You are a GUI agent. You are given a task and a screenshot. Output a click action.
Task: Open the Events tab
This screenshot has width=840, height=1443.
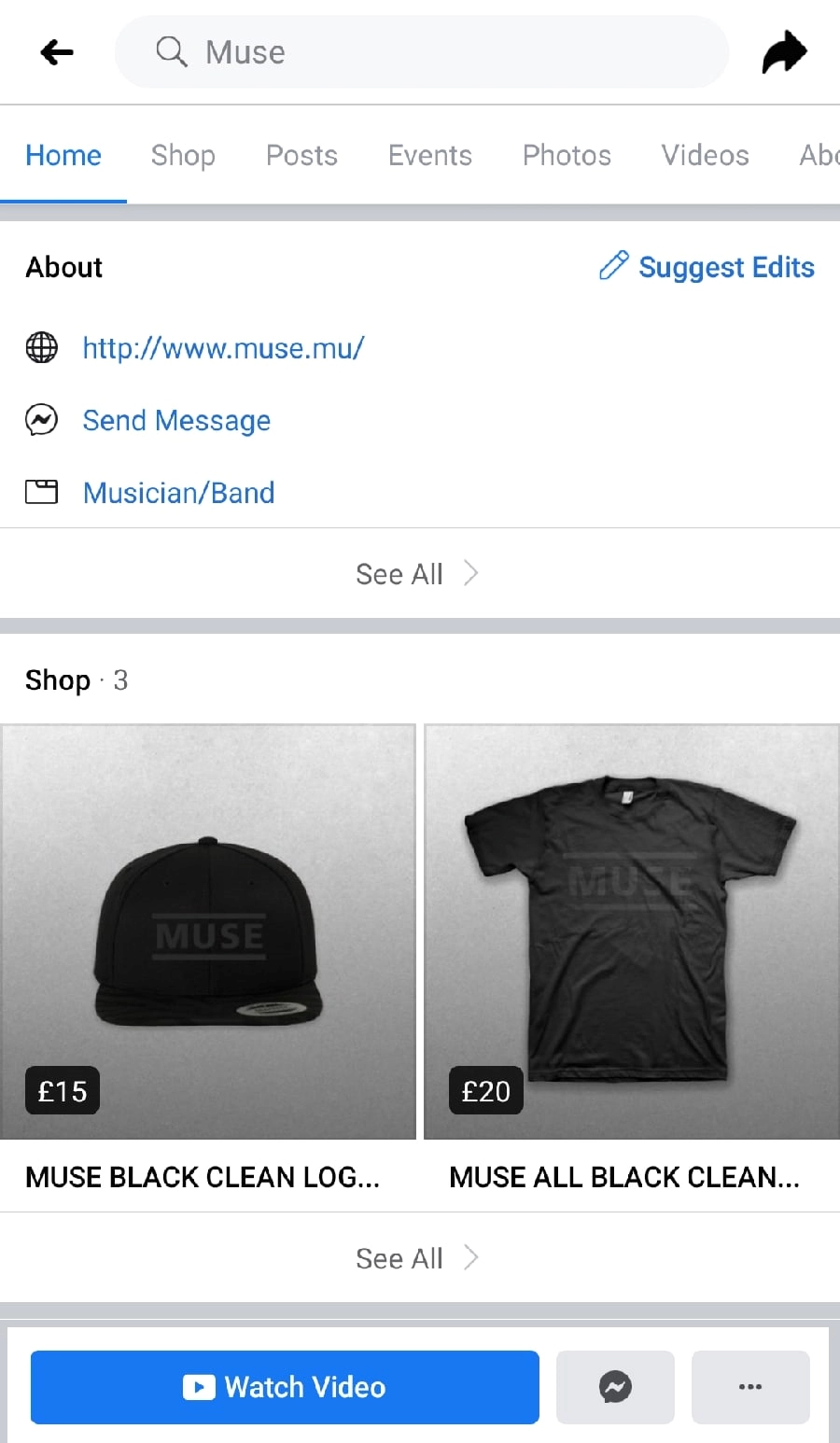(429, 155)
